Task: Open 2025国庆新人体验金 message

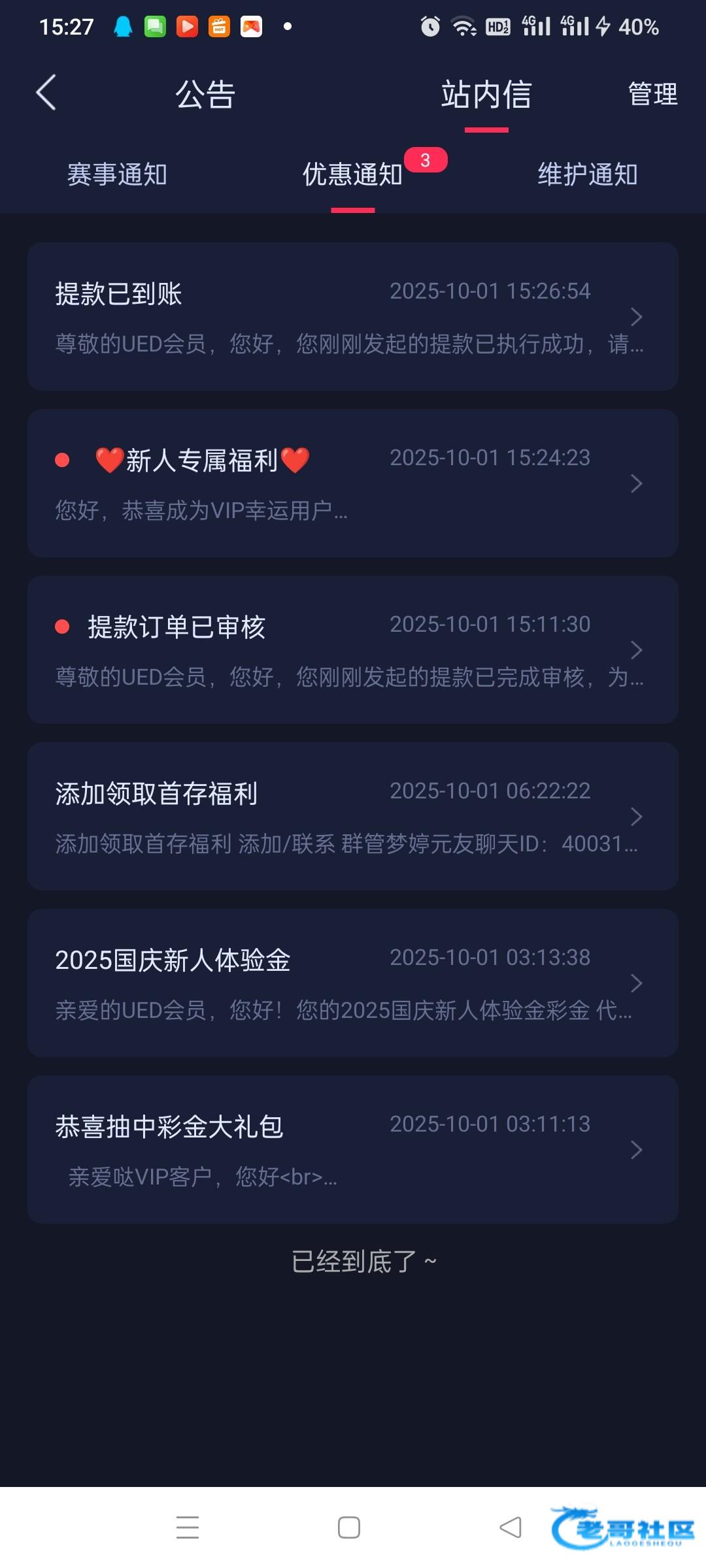Action: 353,983
